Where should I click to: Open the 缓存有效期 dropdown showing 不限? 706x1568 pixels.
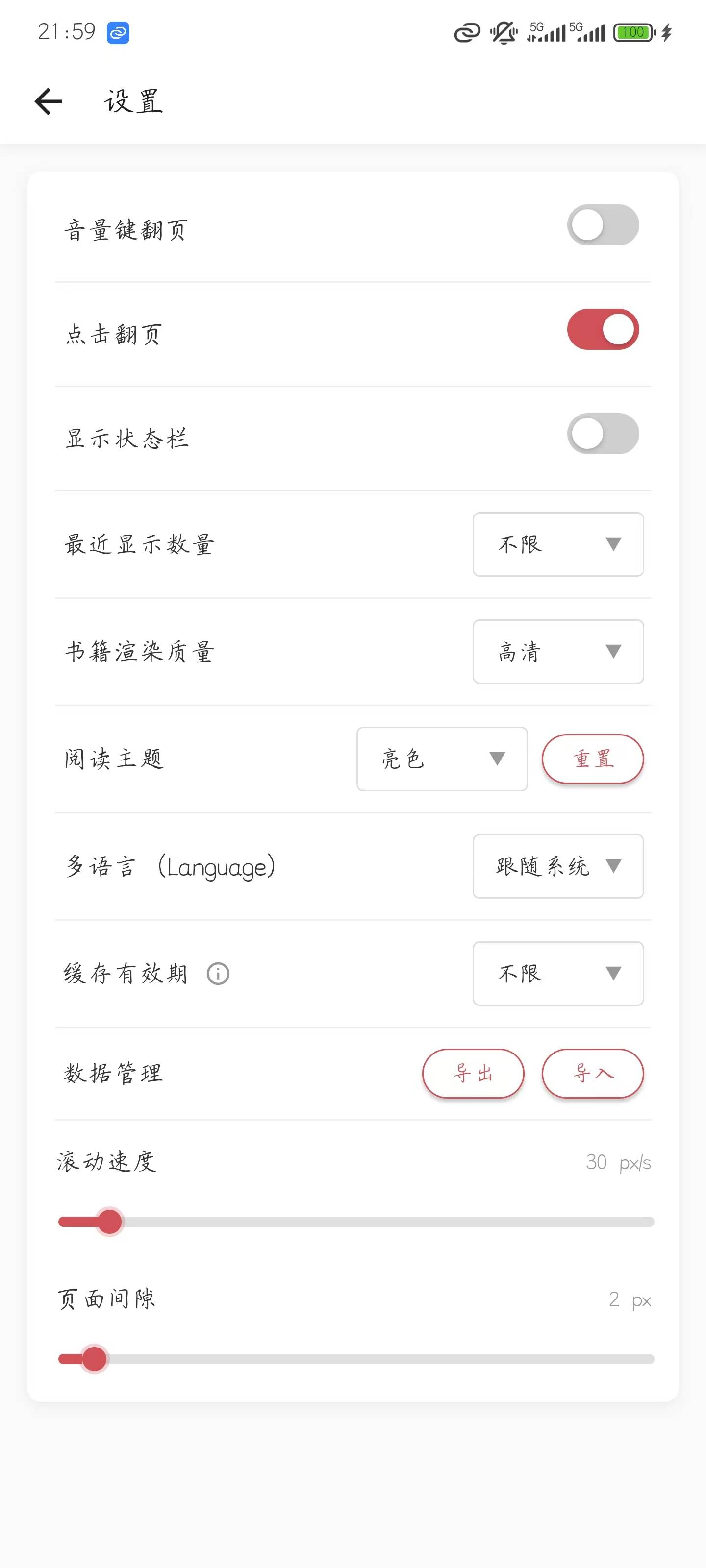tap(557, 973)
